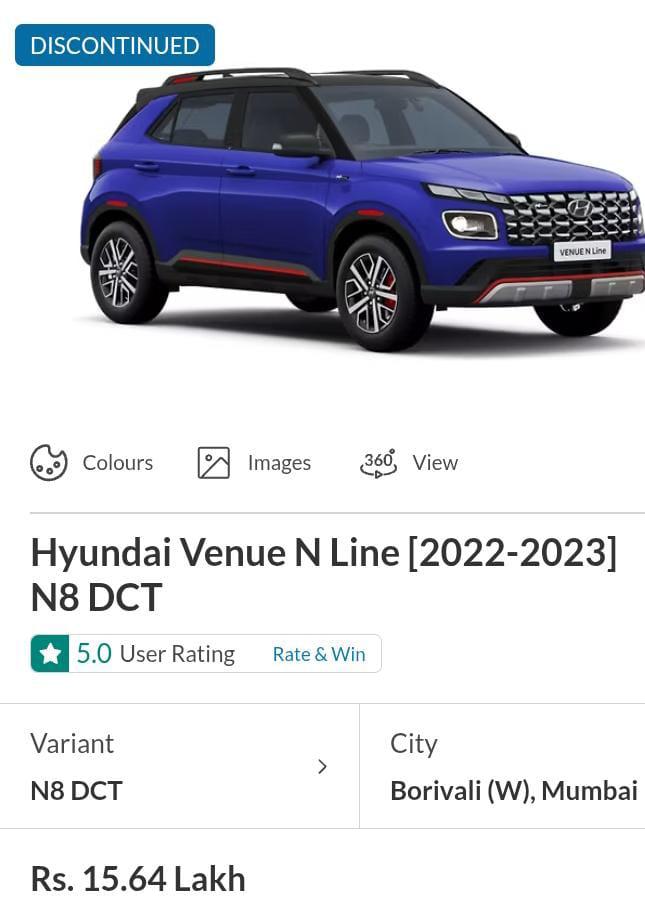Image resolution: width=645 pixels, height=911 pixels.
Task: Open the Colours option
Action: point(92,463)
